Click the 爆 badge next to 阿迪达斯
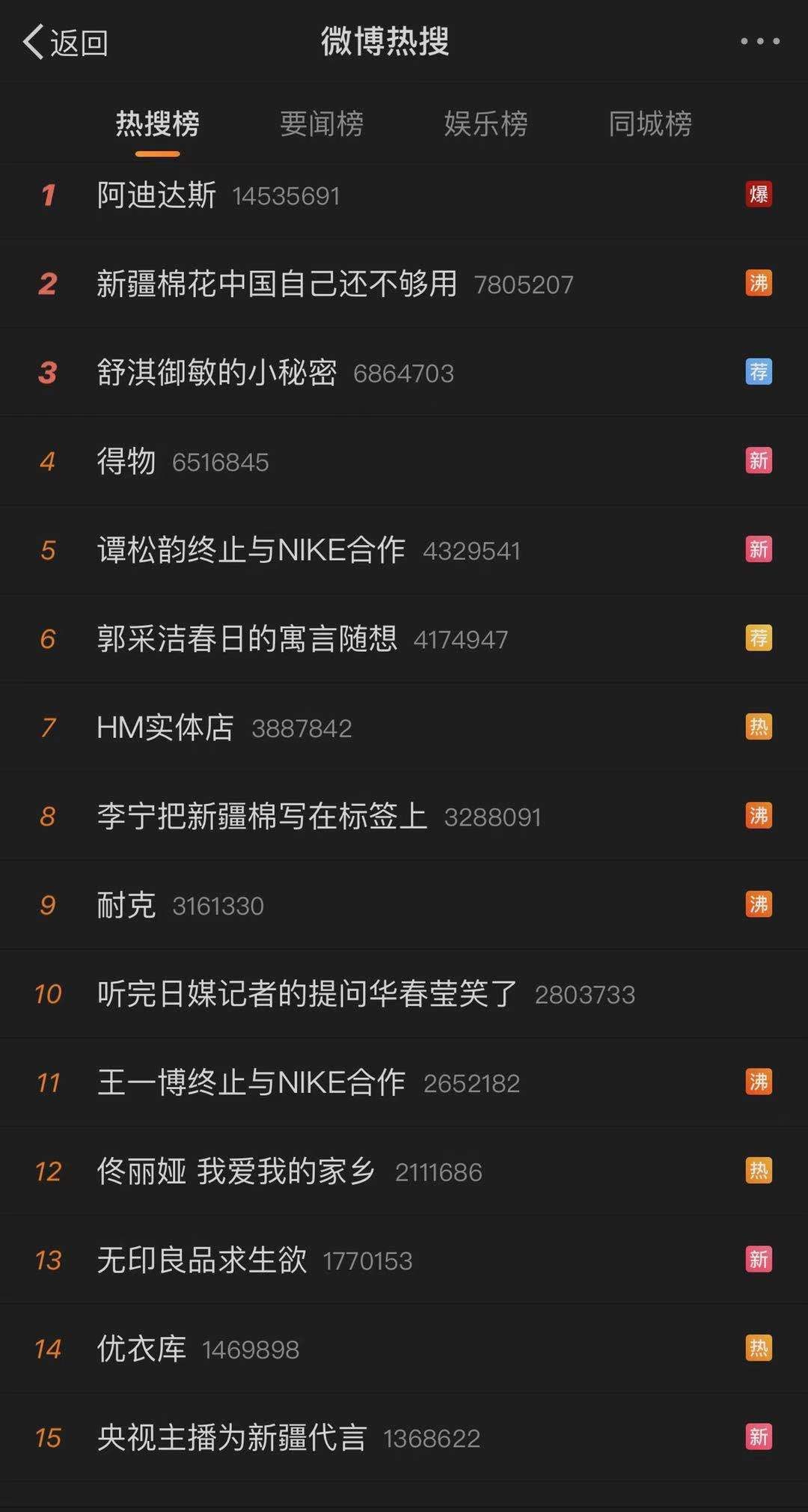 click(x=760, y=195)
